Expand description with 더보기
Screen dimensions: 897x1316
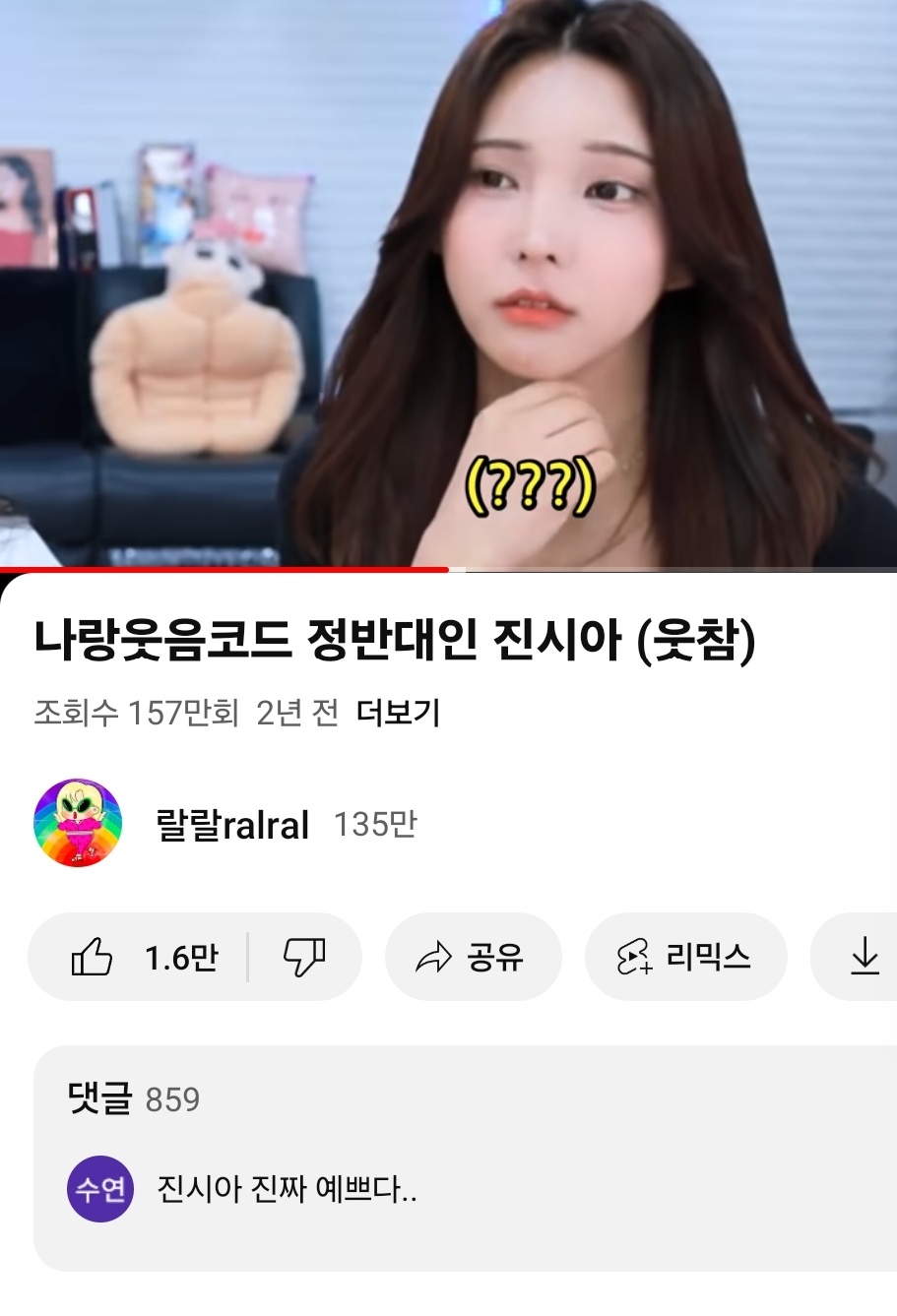coord(398,713)
